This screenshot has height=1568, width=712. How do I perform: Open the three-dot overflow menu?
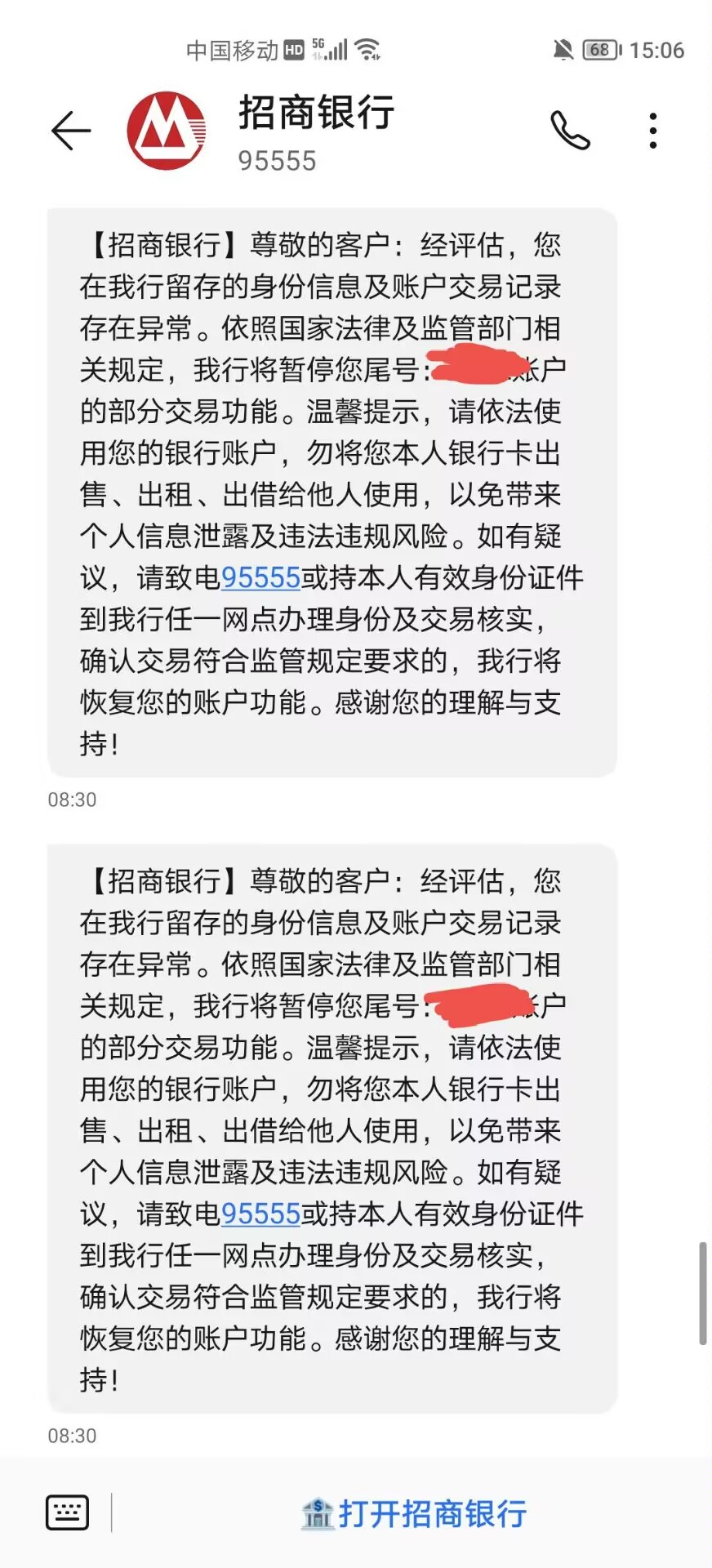652,131
